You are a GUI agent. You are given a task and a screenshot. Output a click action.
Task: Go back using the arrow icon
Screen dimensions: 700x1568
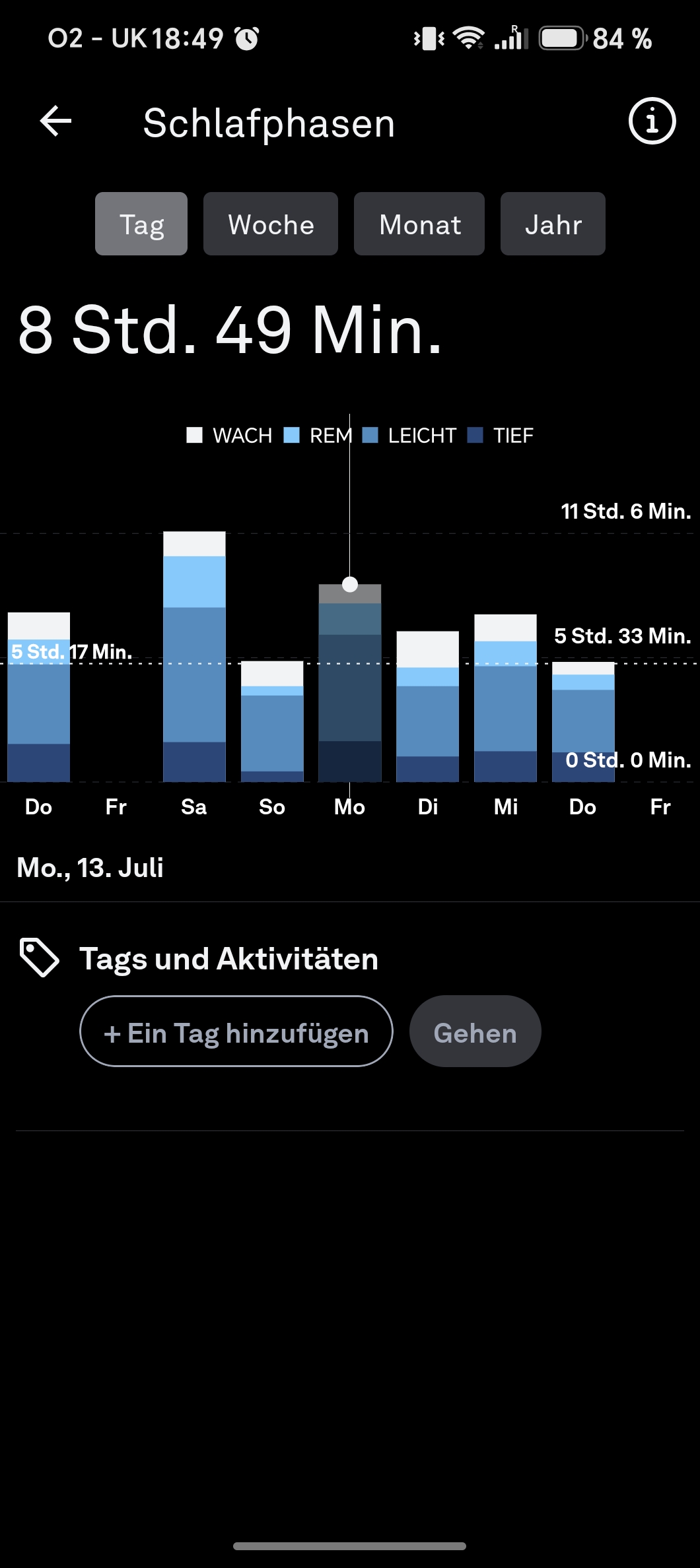[x=56, y=121]
